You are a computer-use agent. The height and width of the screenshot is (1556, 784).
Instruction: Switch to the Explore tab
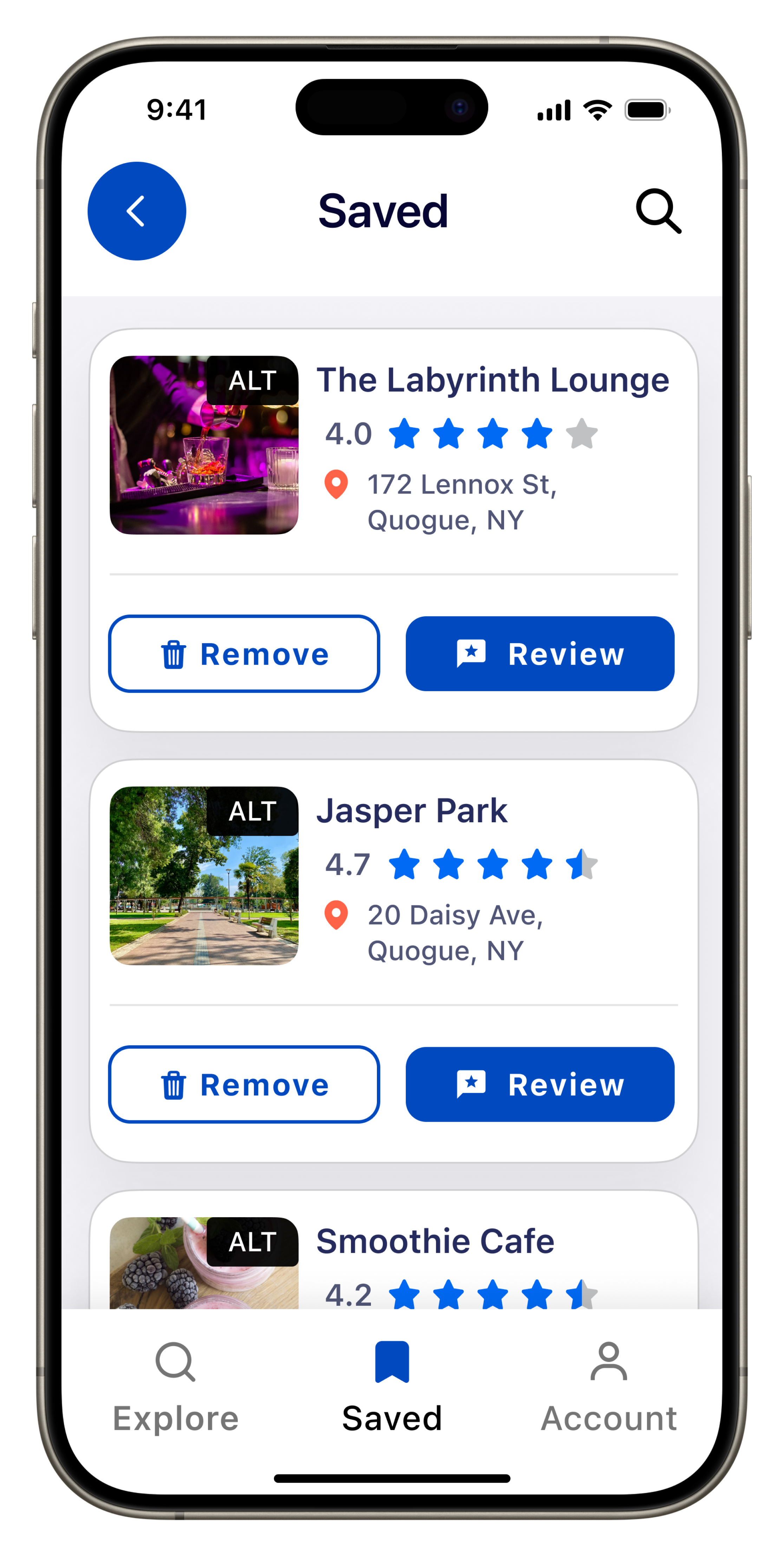tap(175, 1387)
